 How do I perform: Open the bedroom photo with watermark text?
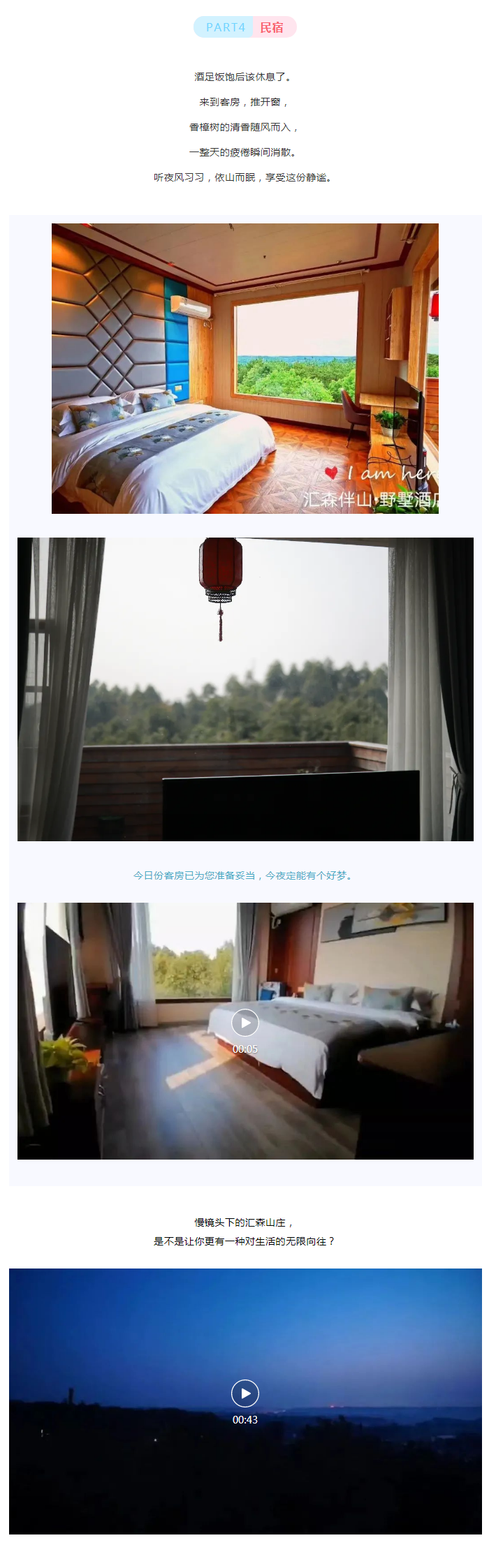click(x=245, y=369)
